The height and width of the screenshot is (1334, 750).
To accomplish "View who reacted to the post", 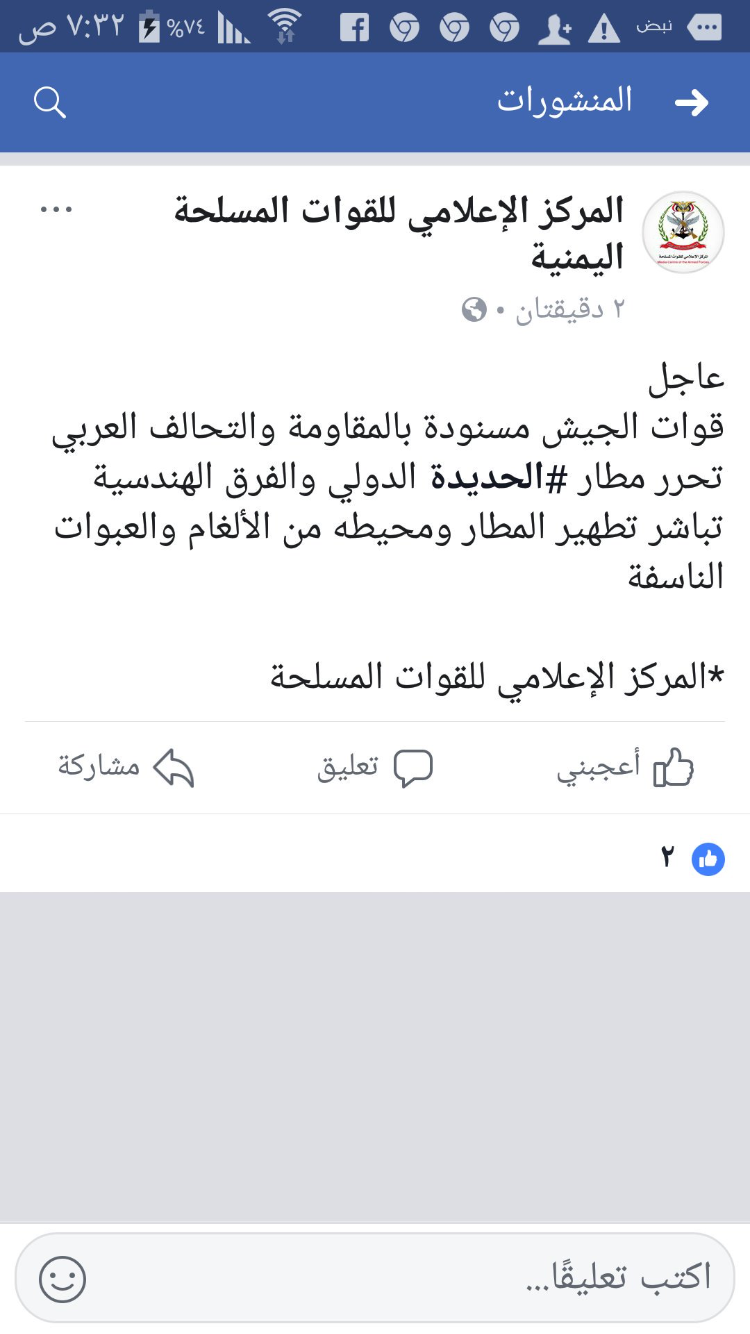I will [x=692, y=857].
